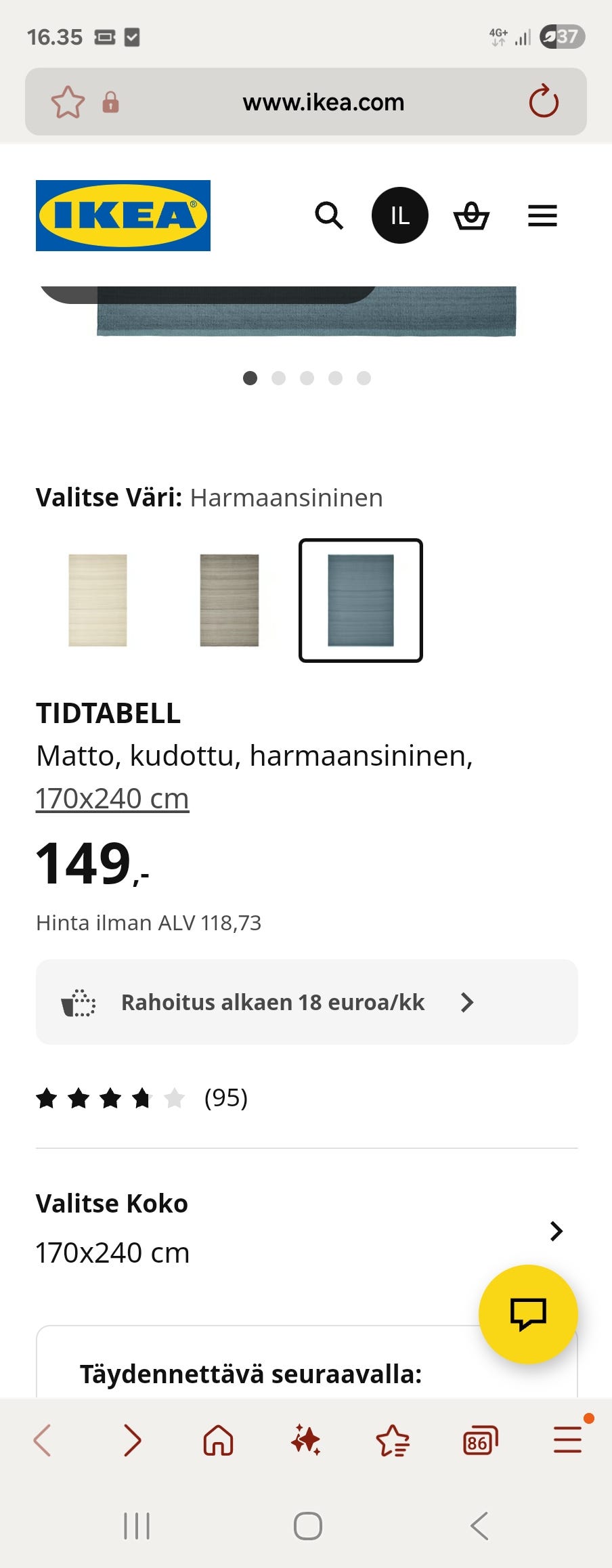Viewport: 612px width, 1568px height.
Task: Select the Harmaansininen blue-grey swatch
Action: pos(360,600)
